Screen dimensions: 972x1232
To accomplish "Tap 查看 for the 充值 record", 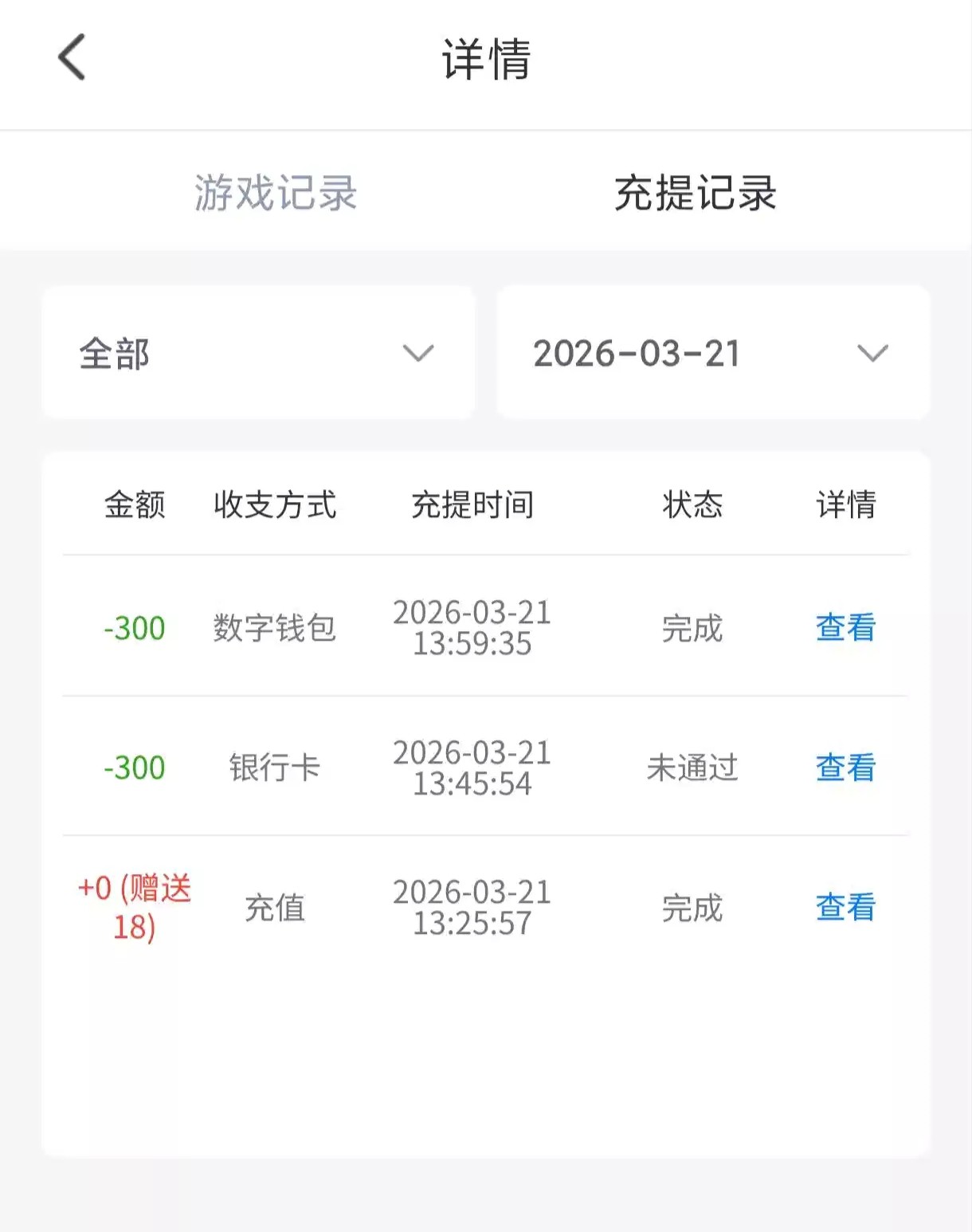I will tap(845, 907).
